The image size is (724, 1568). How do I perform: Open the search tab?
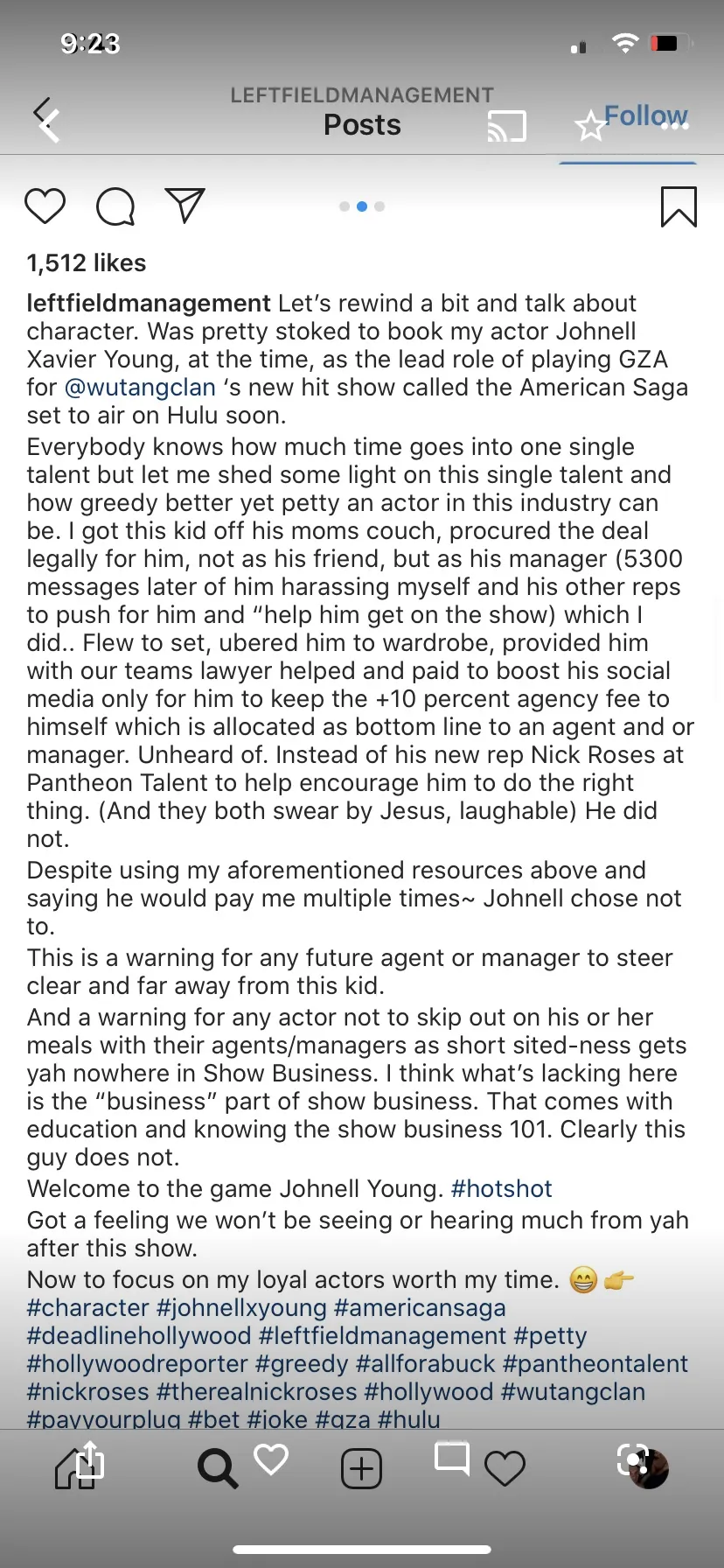pos(217,1468)
